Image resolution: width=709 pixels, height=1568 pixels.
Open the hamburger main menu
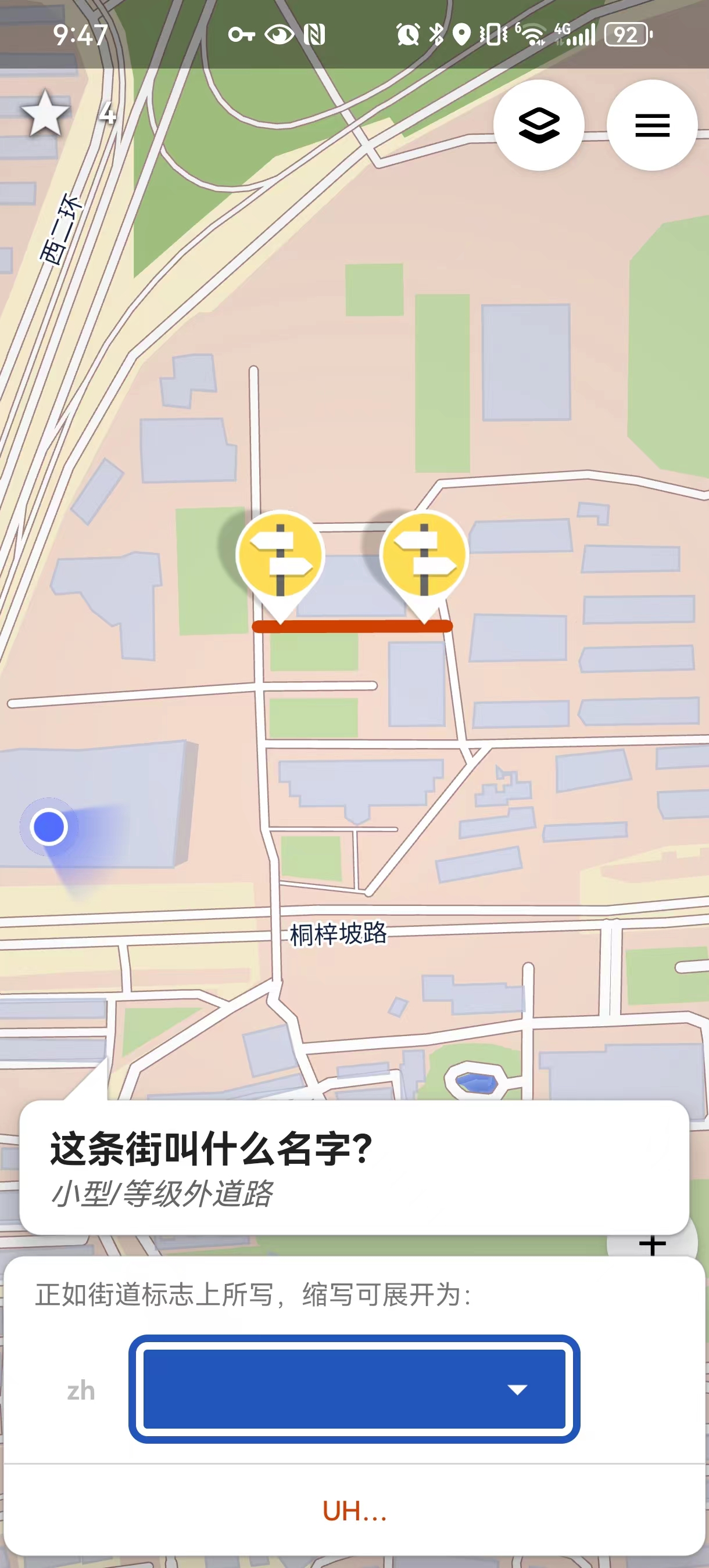pyautogui.click(x=651, y=125)
